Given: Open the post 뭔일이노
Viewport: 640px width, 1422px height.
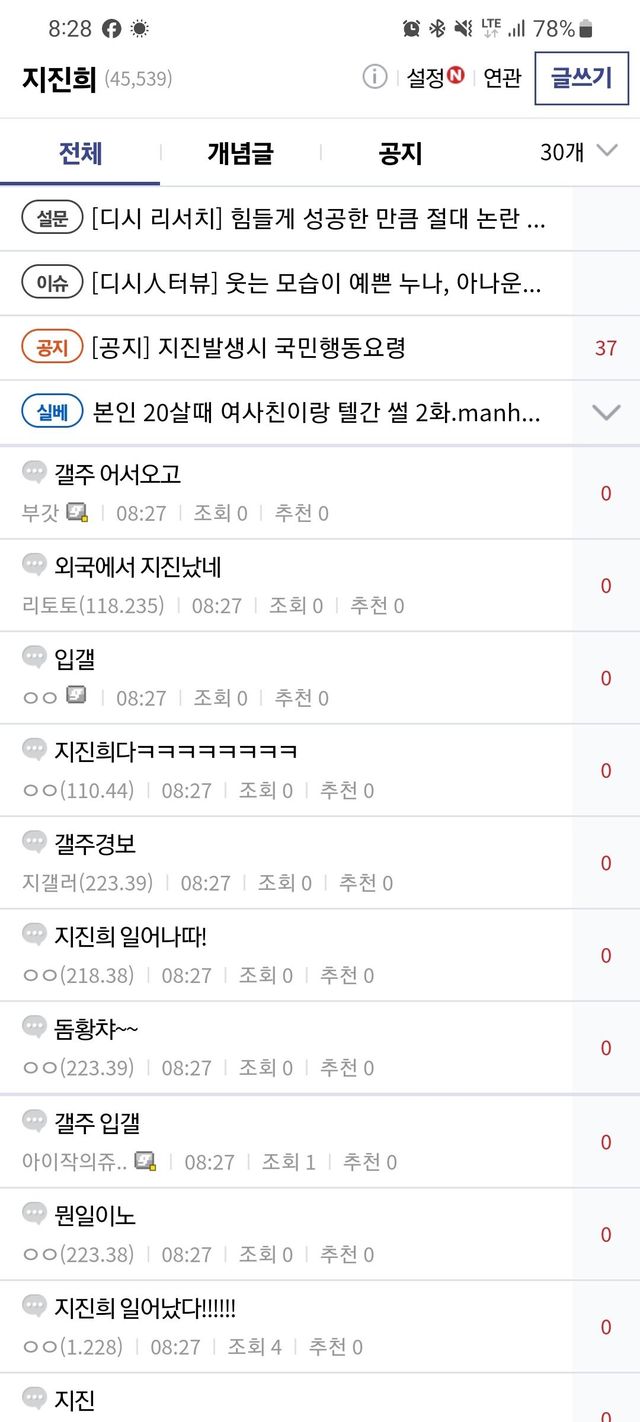Looking at the screenshot, I should (95, 1215).
